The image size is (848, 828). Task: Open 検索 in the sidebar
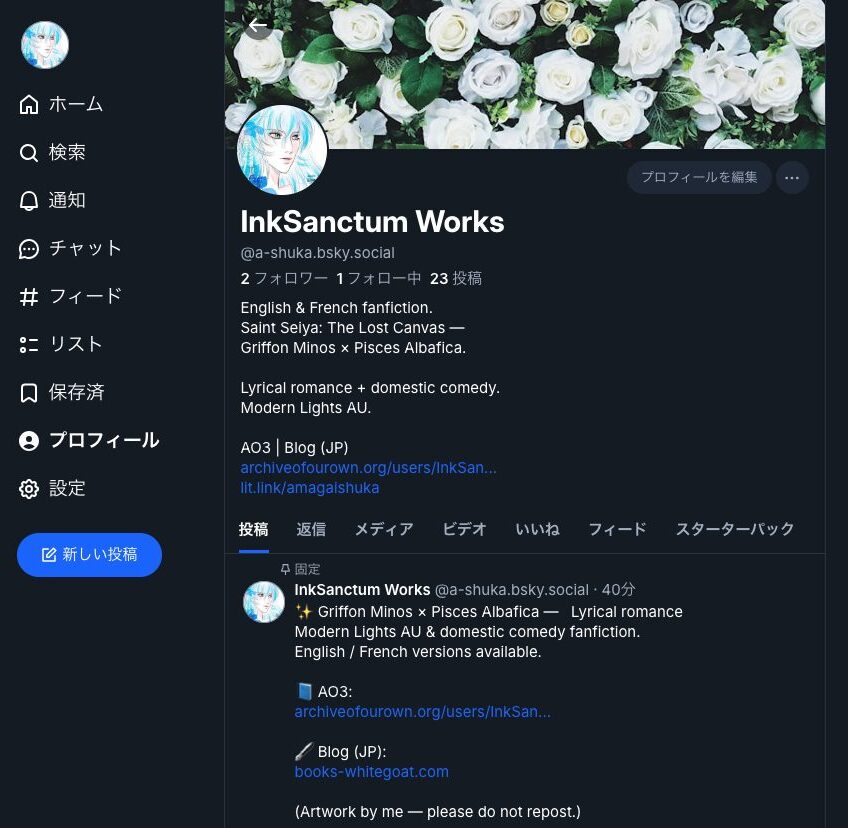(x=53, y=152)
